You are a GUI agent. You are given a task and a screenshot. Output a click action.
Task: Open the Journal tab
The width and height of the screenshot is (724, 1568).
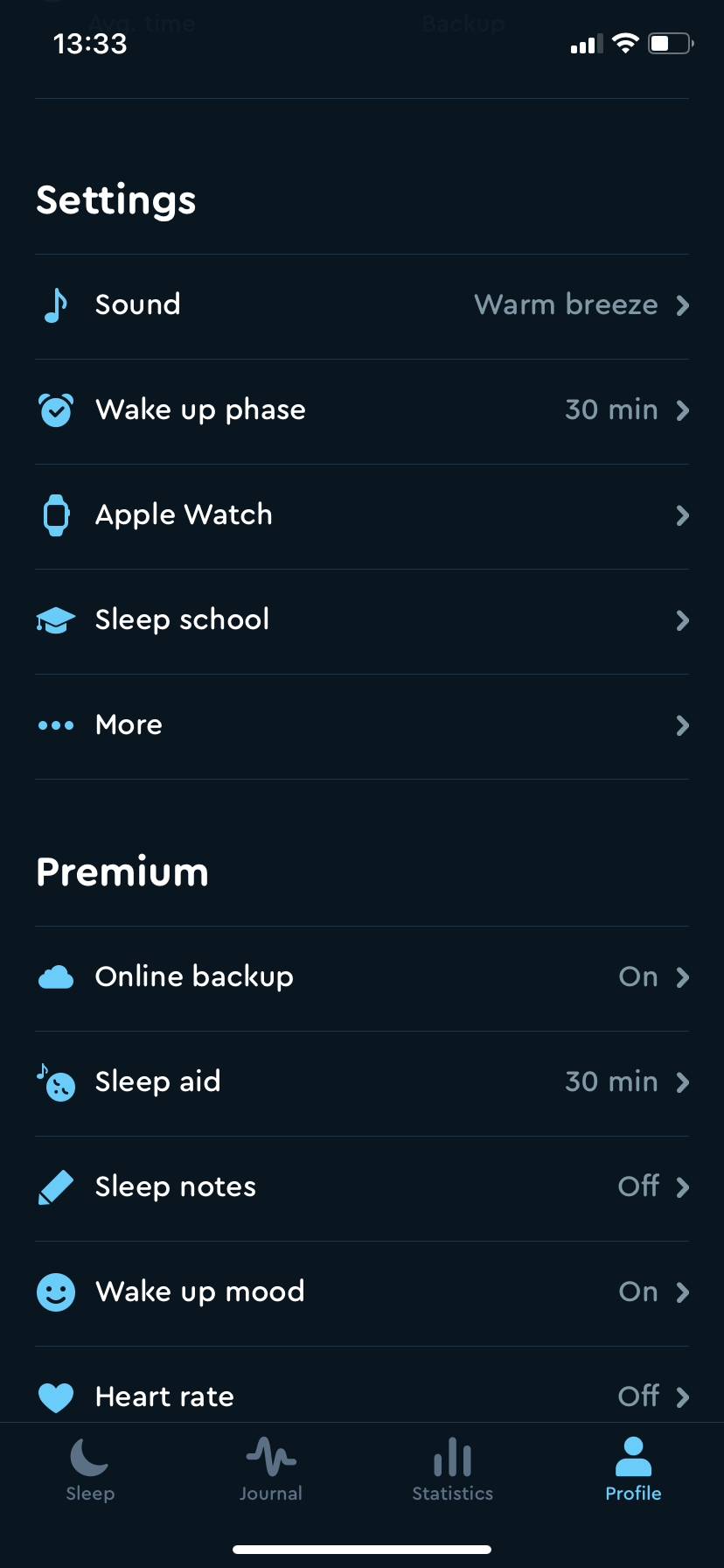click(271, 1470)
